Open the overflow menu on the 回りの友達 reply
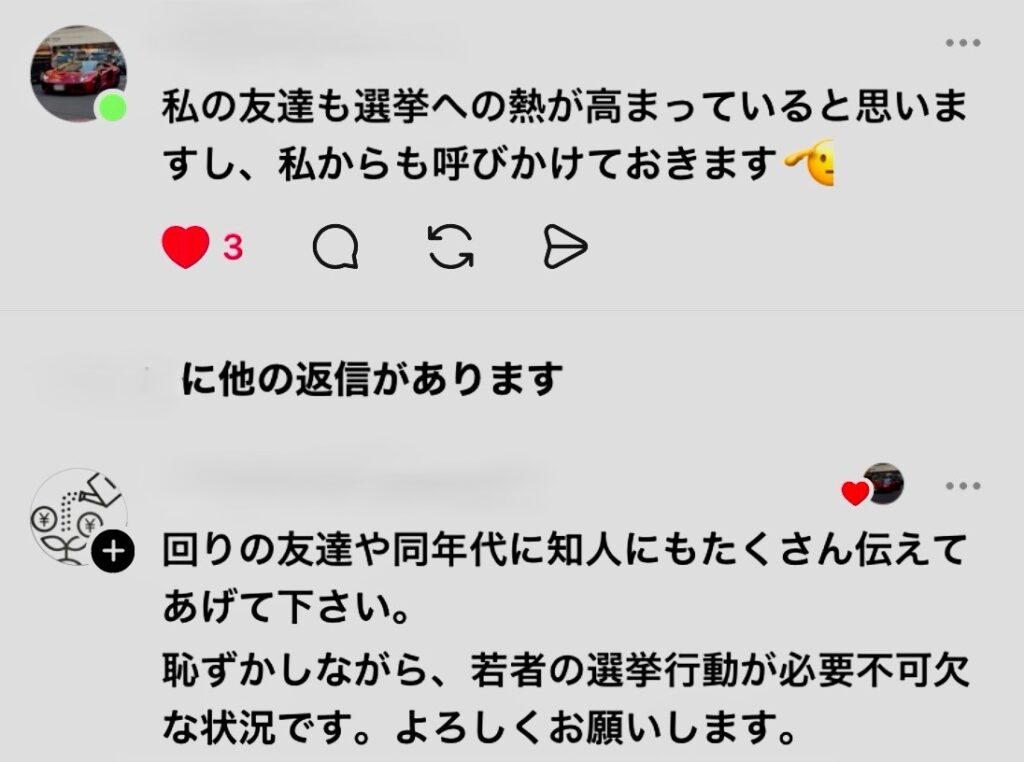Screen dimensions: 1024x762 pos(962,486)
